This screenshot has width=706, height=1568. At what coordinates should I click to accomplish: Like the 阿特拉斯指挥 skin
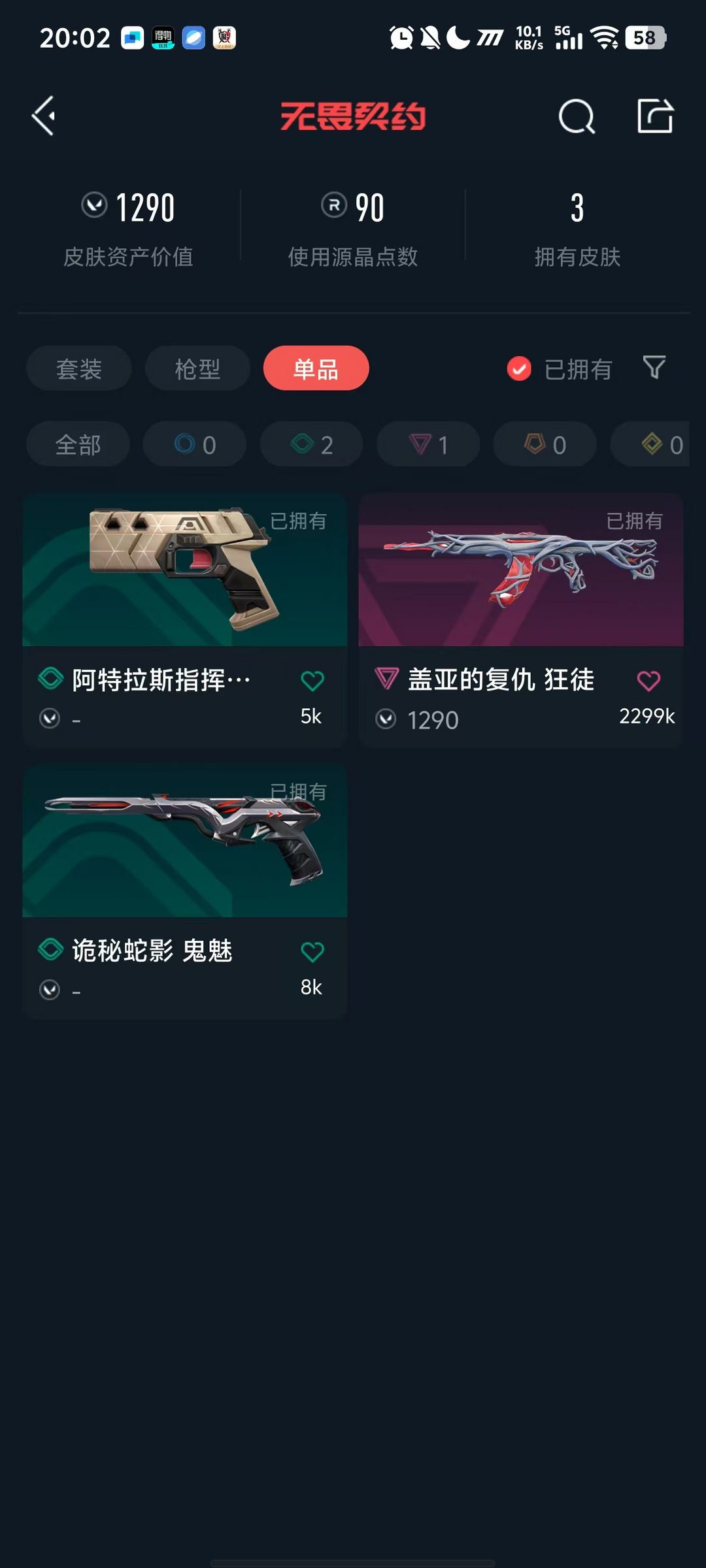[312, 681]
